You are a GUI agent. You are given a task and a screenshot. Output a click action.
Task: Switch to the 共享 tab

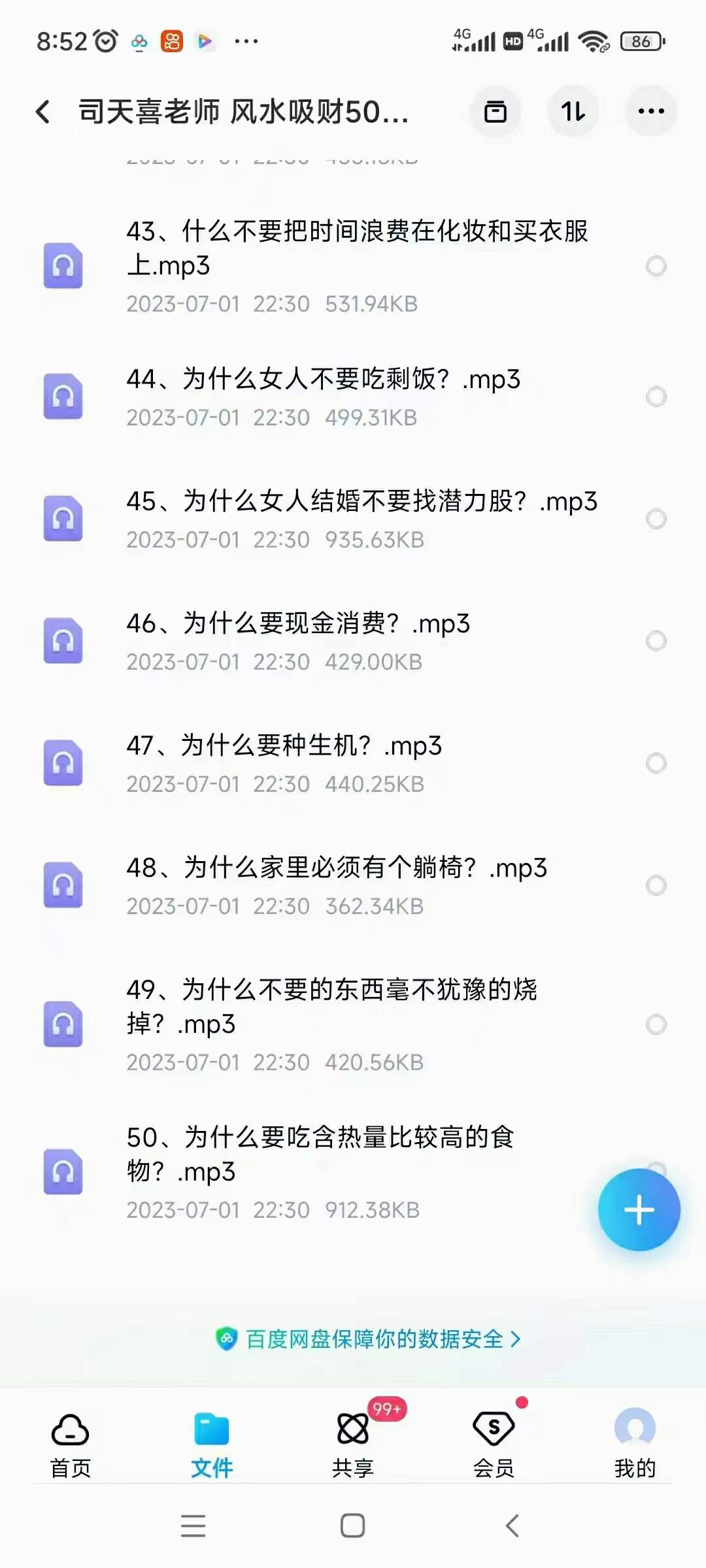(x=353, y=1443)
